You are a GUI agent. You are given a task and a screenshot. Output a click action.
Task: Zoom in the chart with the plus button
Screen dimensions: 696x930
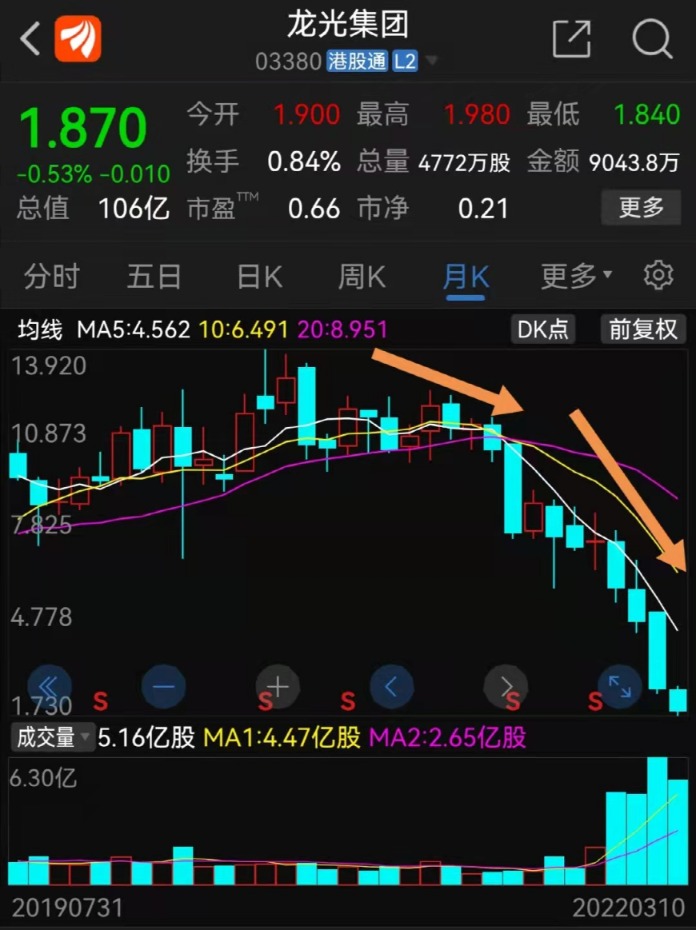point(278,686)
